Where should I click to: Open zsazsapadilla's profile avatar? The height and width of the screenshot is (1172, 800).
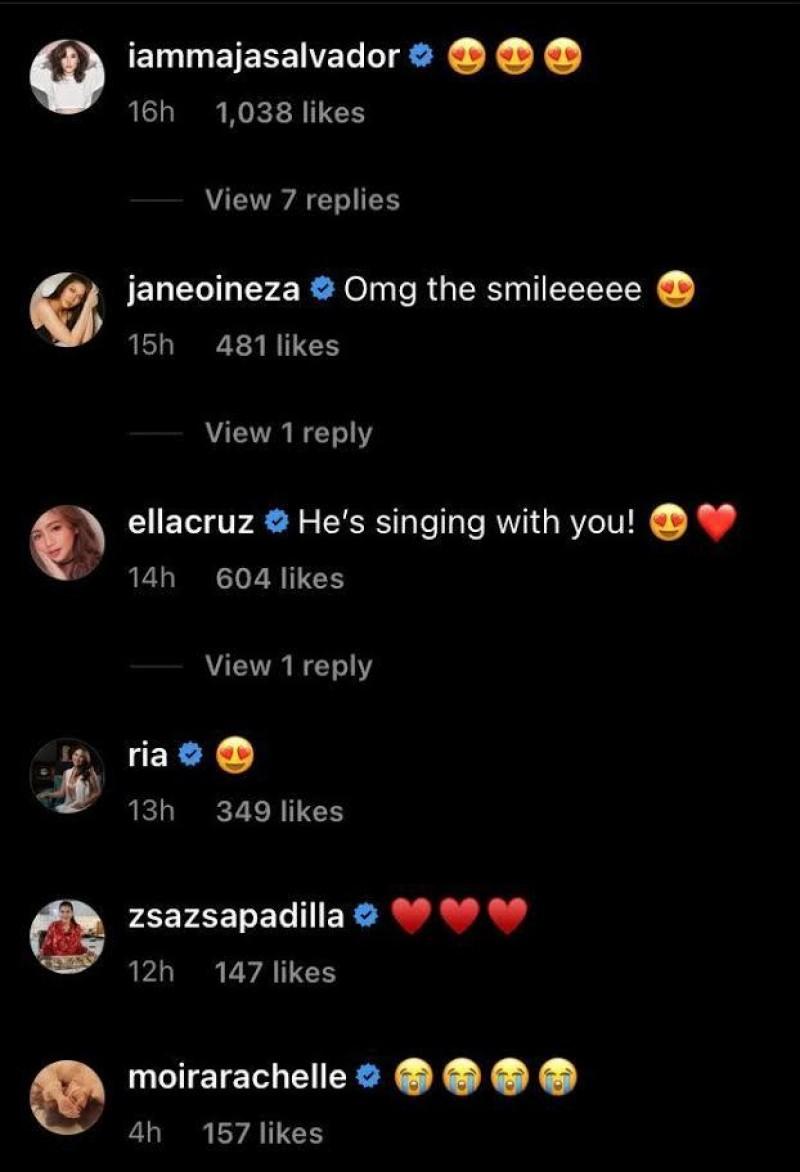coord(68,930)
